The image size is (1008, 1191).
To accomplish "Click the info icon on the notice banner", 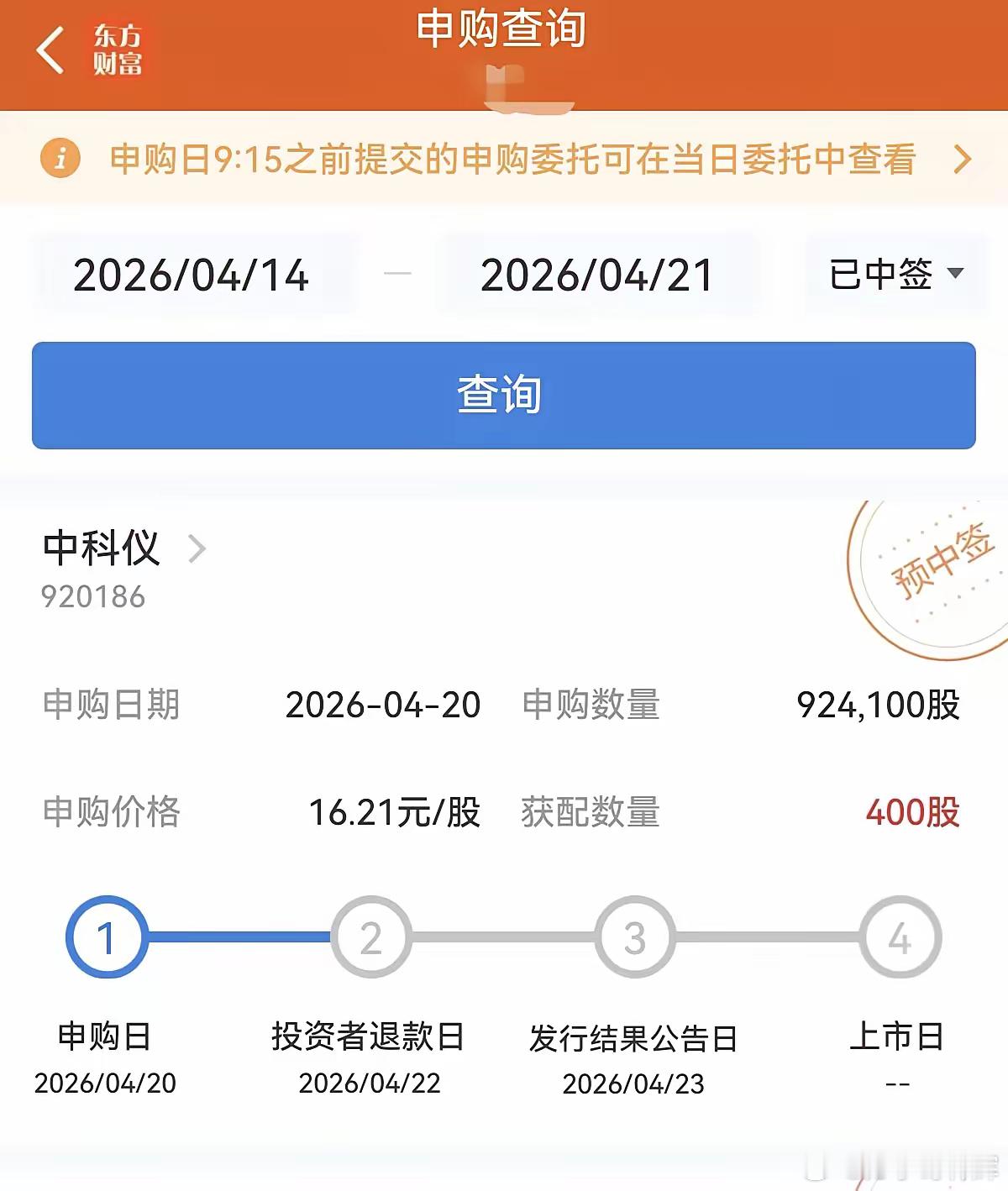I will [x=63, y=158].
